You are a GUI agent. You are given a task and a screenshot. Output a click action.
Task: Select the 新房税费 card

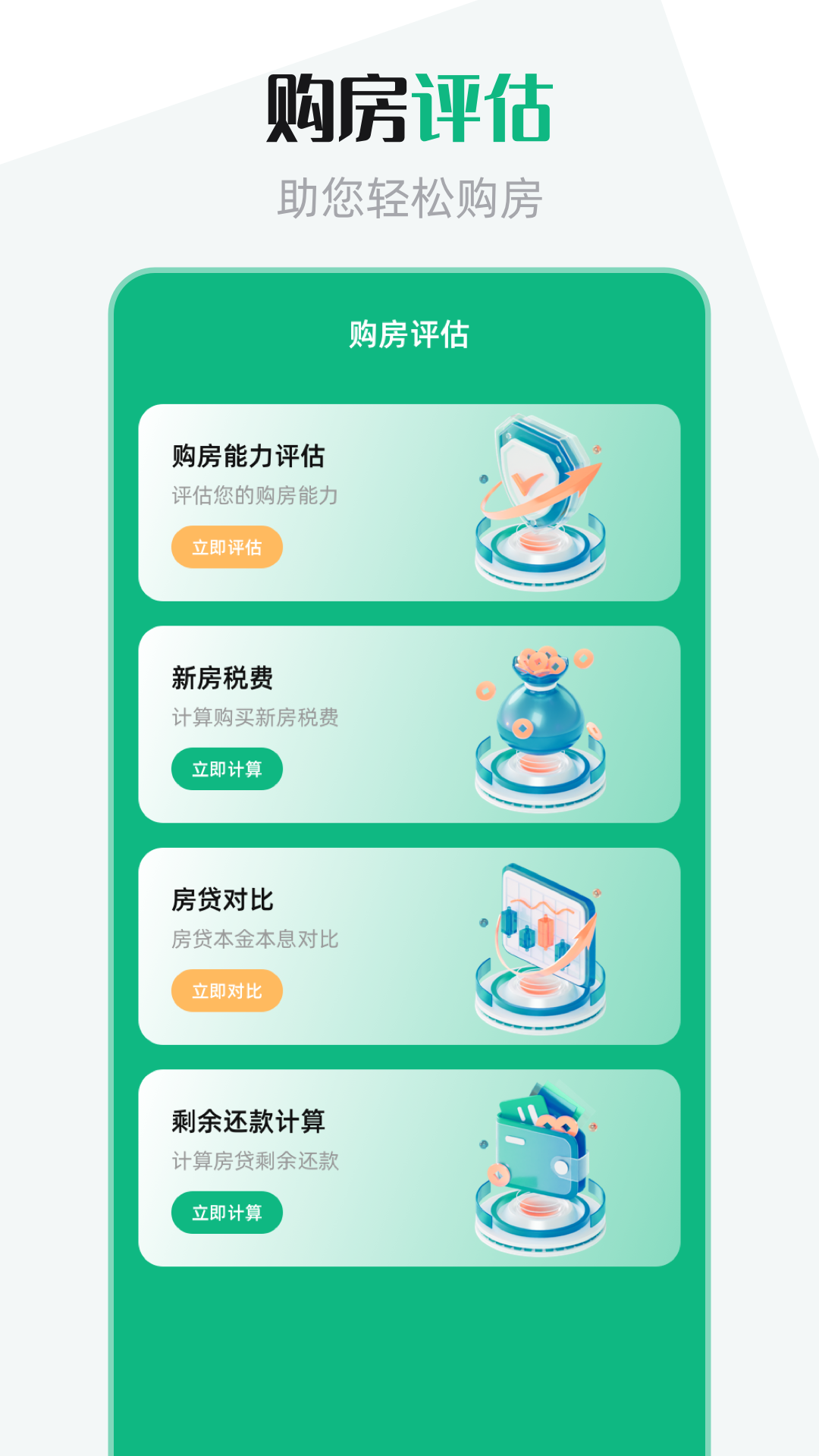[409, 724]
